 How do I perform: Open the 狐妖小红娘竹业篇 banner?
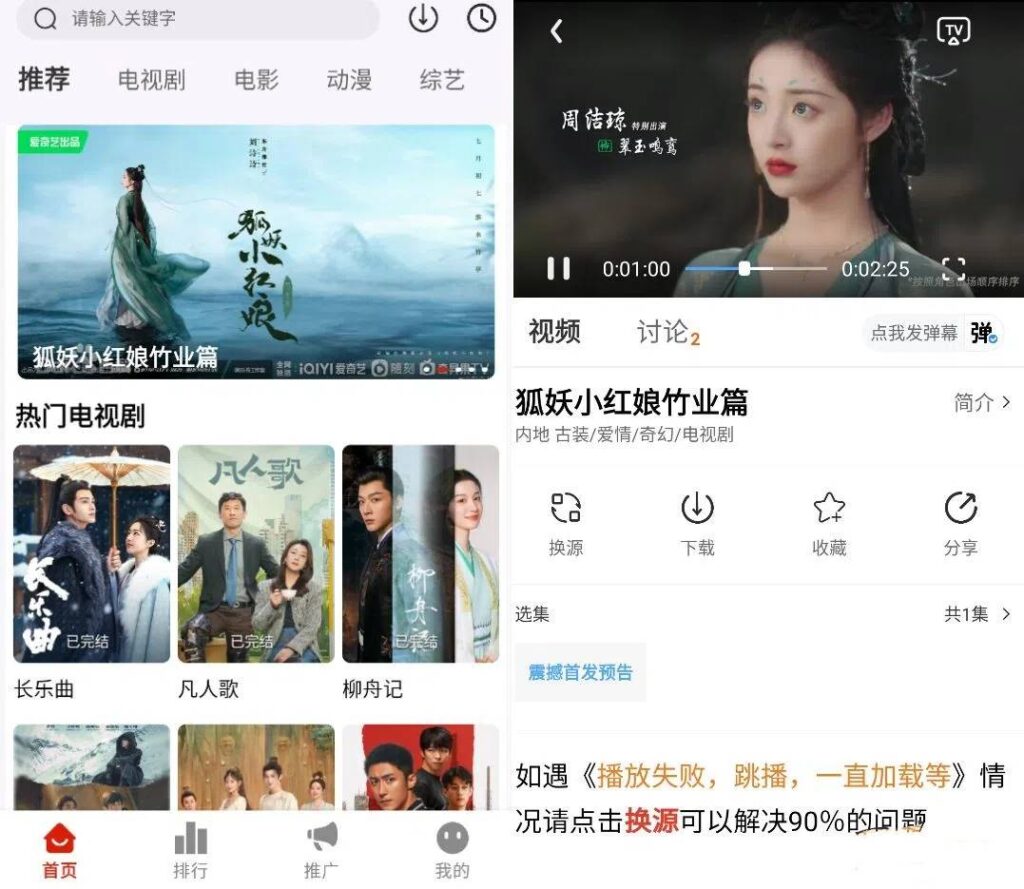(256, 252)
